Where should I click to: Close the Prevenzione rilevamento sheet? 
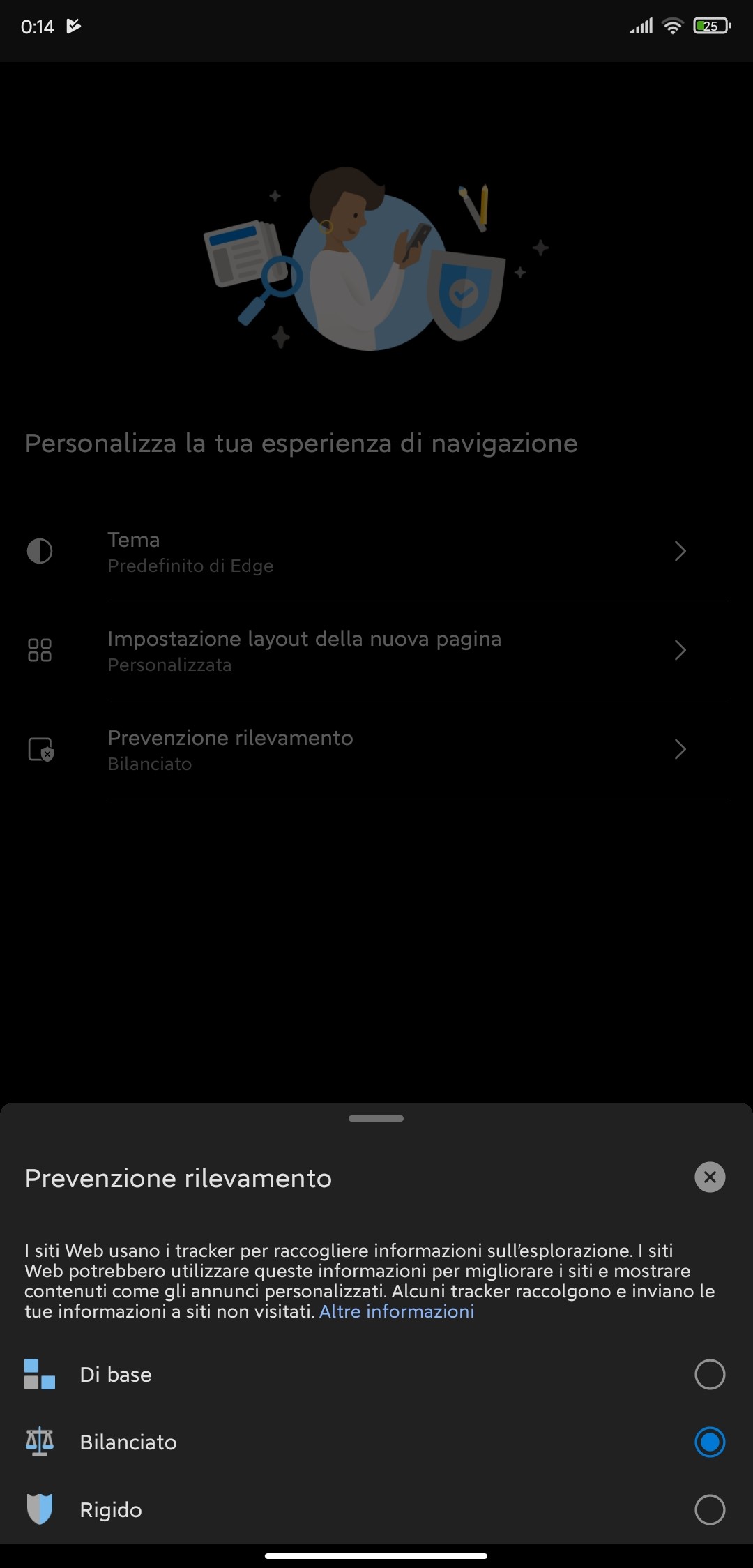click(710, 1177)
